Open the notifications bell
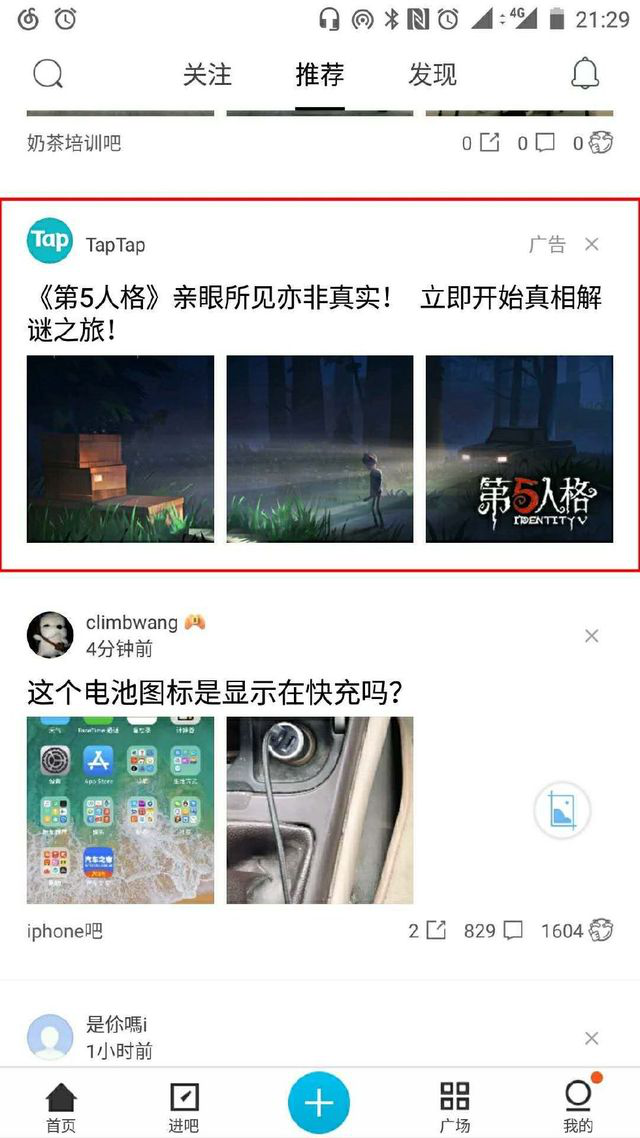This screenshot has height=1138, width=640. click(x=585, y=74)
